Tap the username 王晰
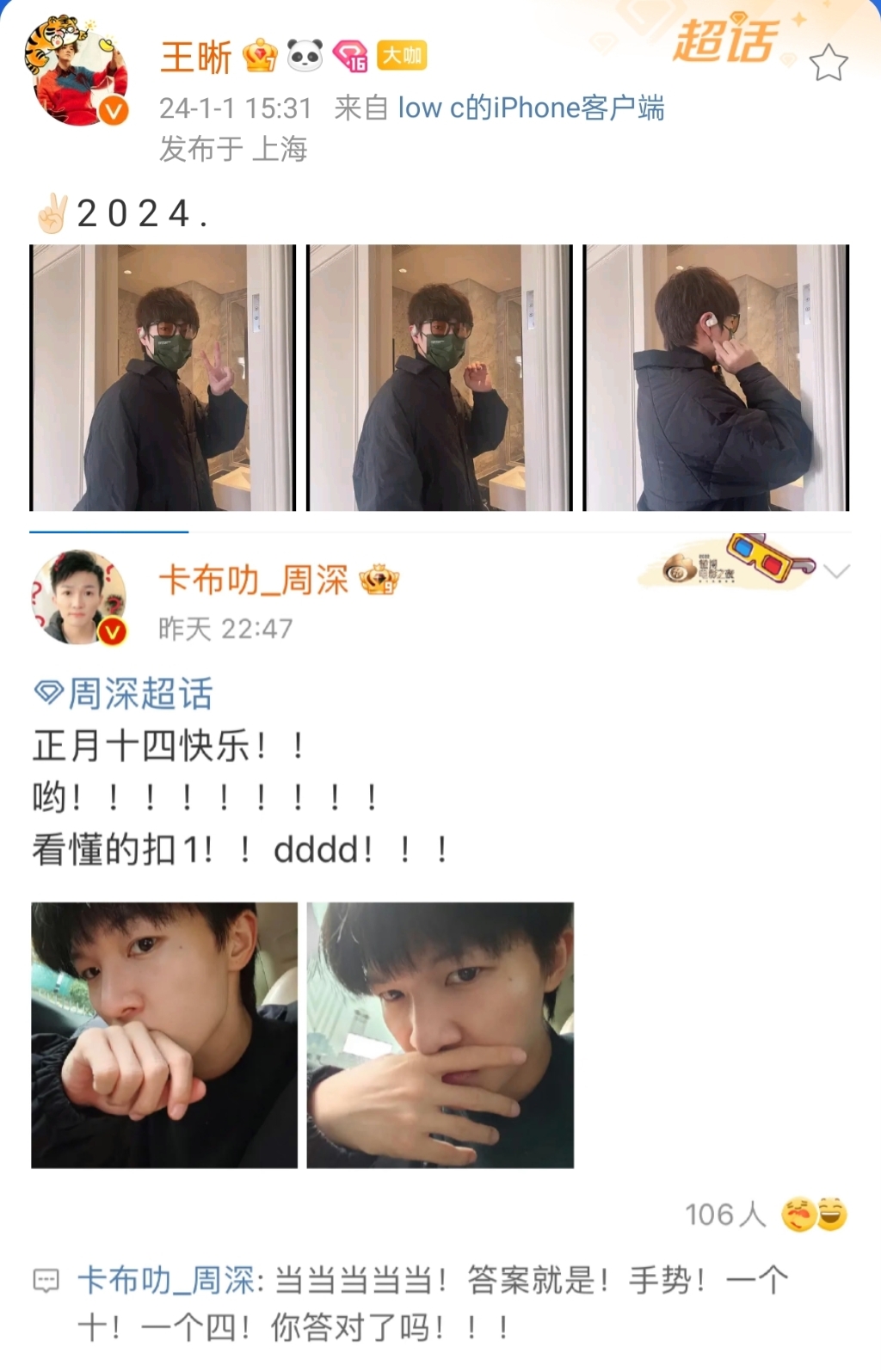Image resolution: width=881 pixels, height=1372 pixels. (196, 58)
